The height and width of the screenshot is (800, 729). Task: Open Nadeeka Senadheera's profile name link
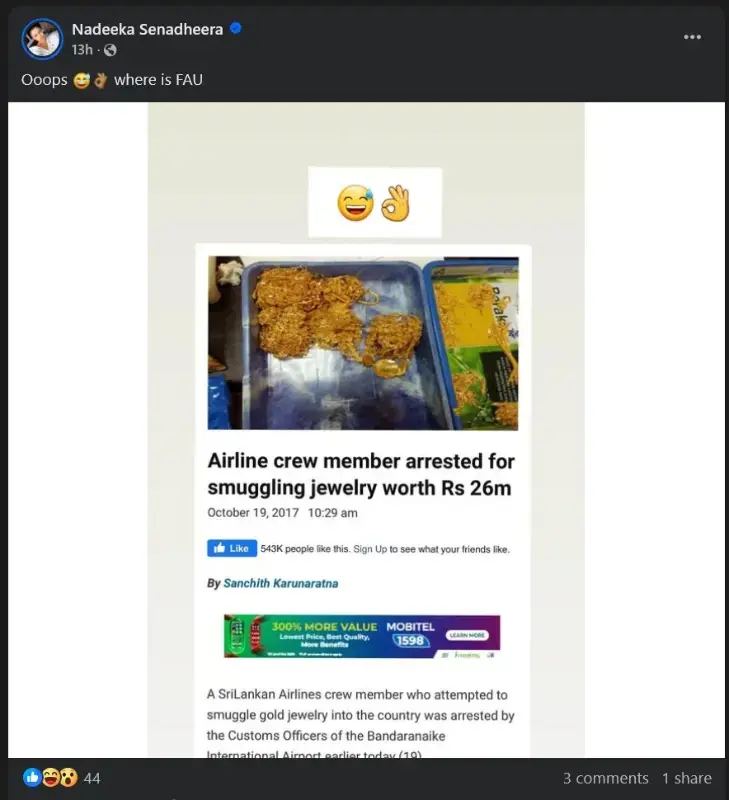147,29
